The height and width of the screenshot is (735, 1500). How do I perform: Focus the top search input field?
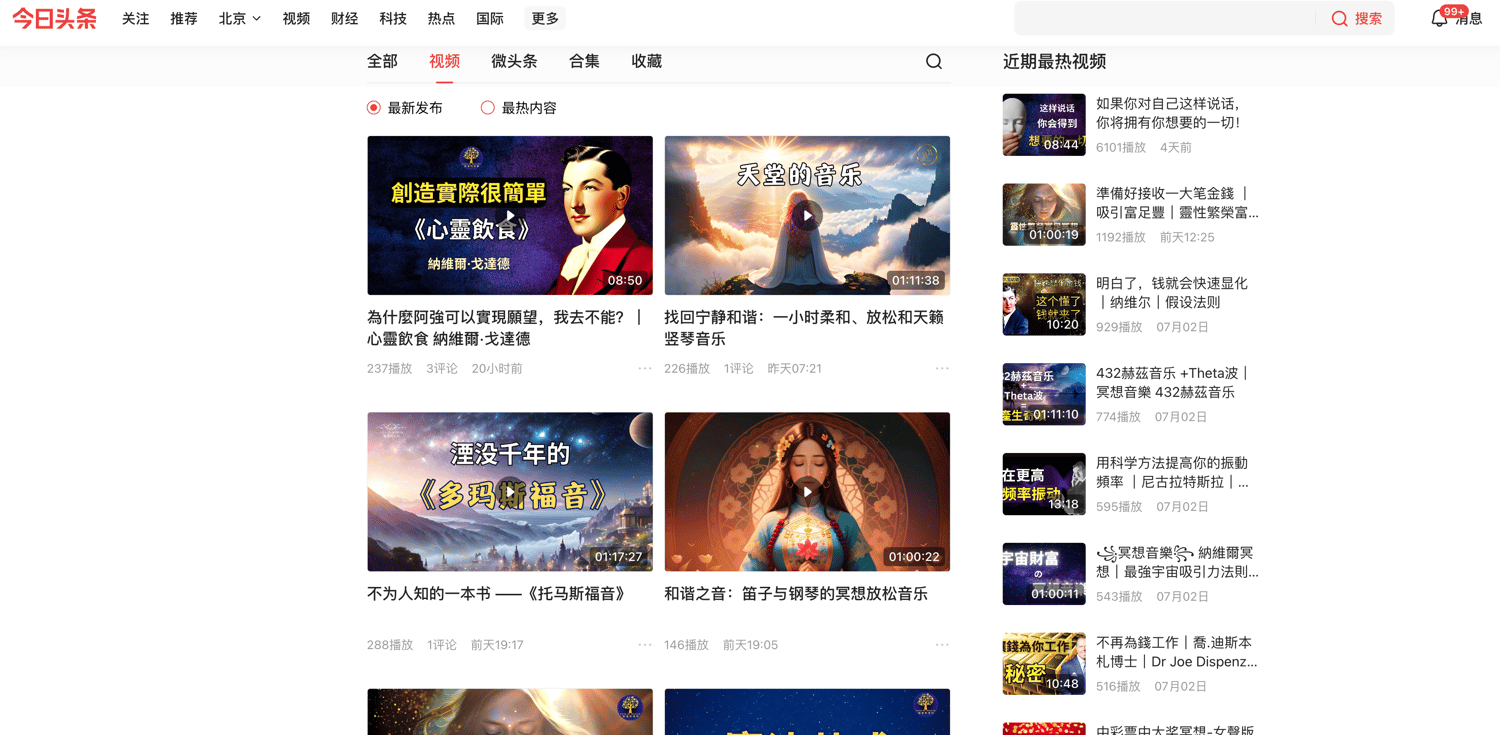pos(1165,19)
